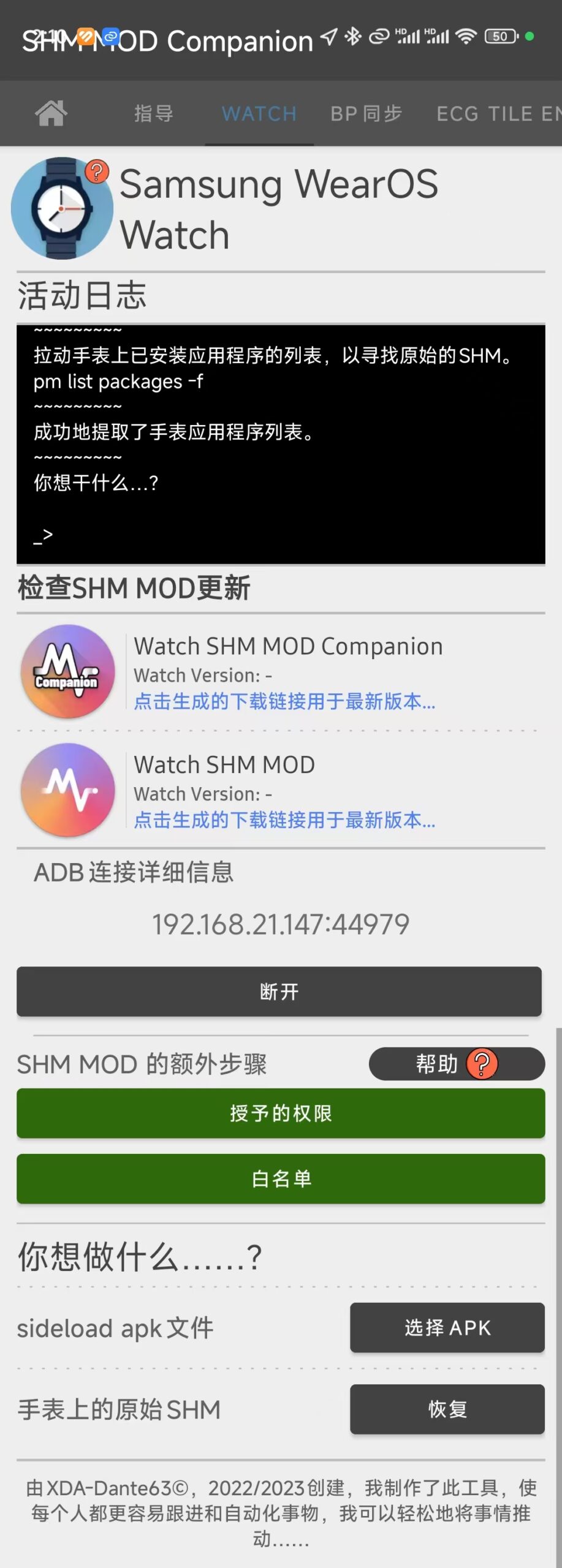Viewport: 562px width, 1568px height.
Task: Tap the Watch SHM MOD Companion app icon
Action: click(67, 672)
